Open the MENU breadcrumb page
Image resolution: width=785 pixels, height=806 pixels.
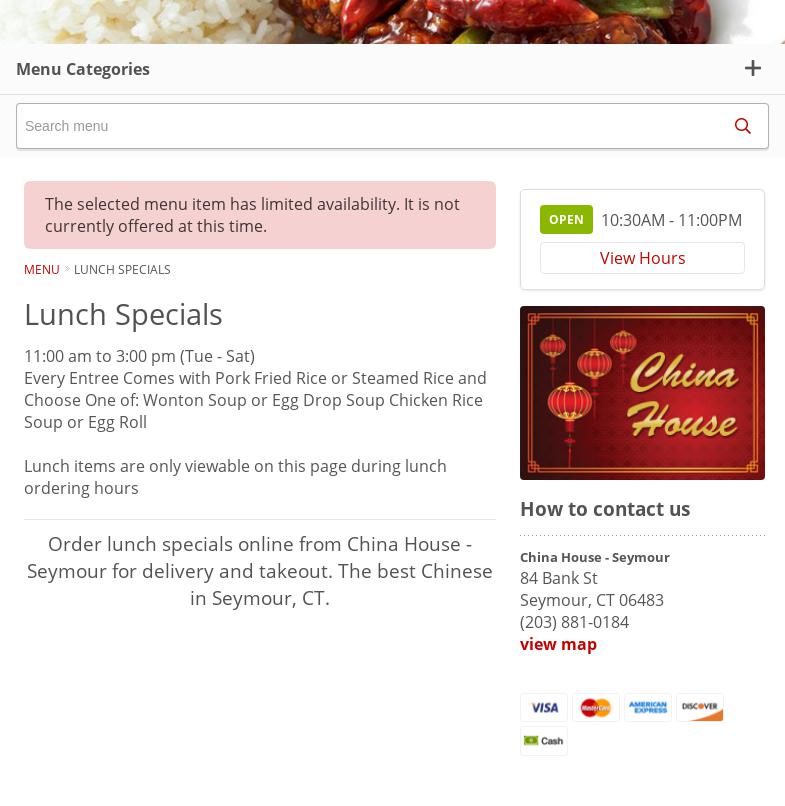pyautogui.click(x=41, y=269)
